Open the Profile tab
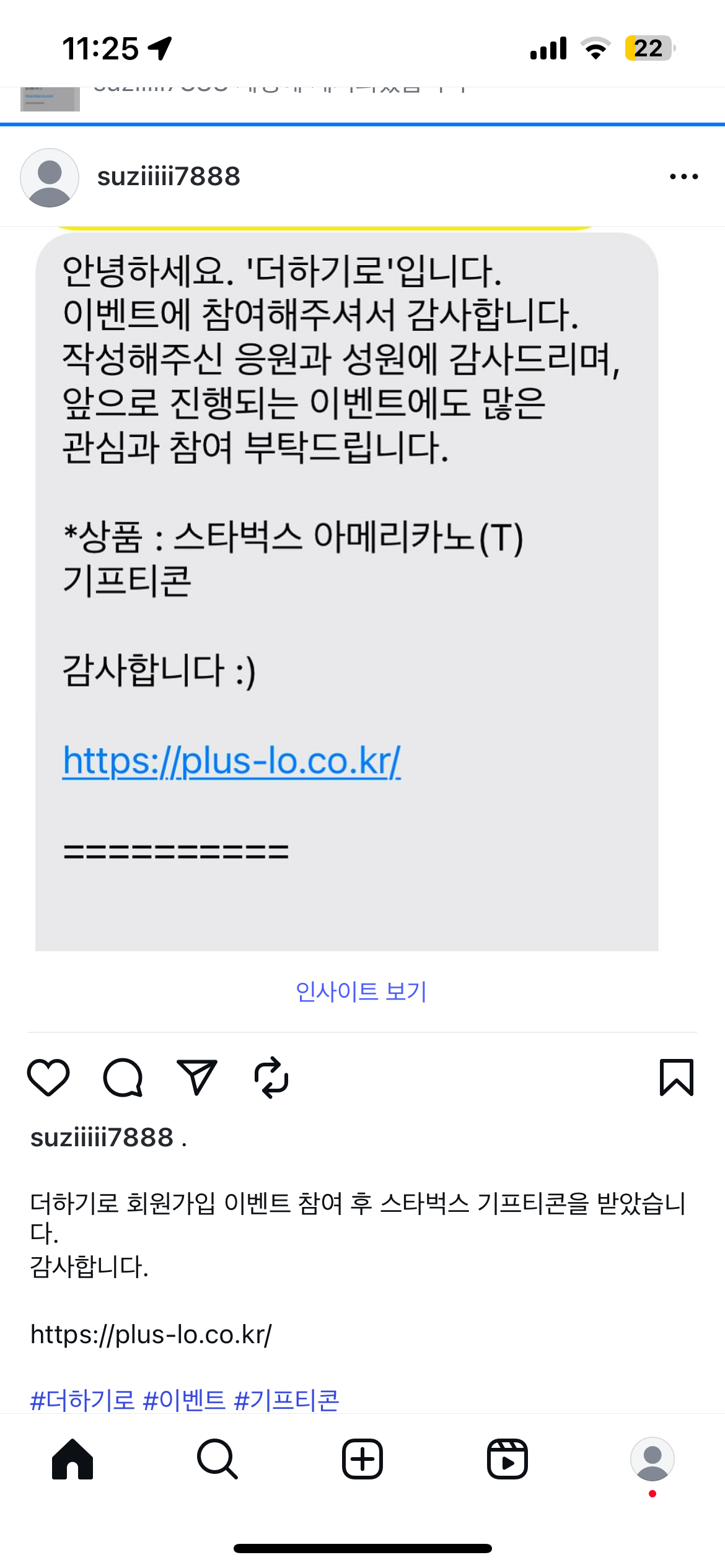 [652, 1459]
